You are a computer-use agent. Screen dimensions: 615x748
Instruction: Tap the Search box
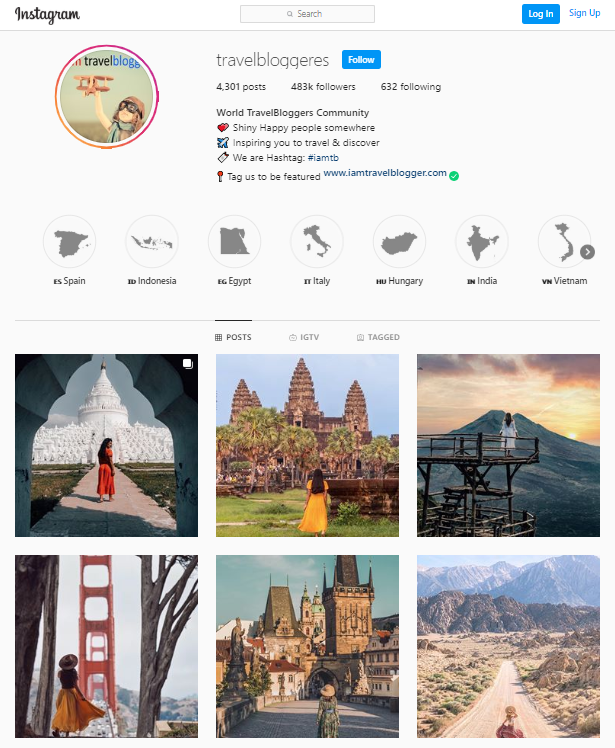[307, 14]
